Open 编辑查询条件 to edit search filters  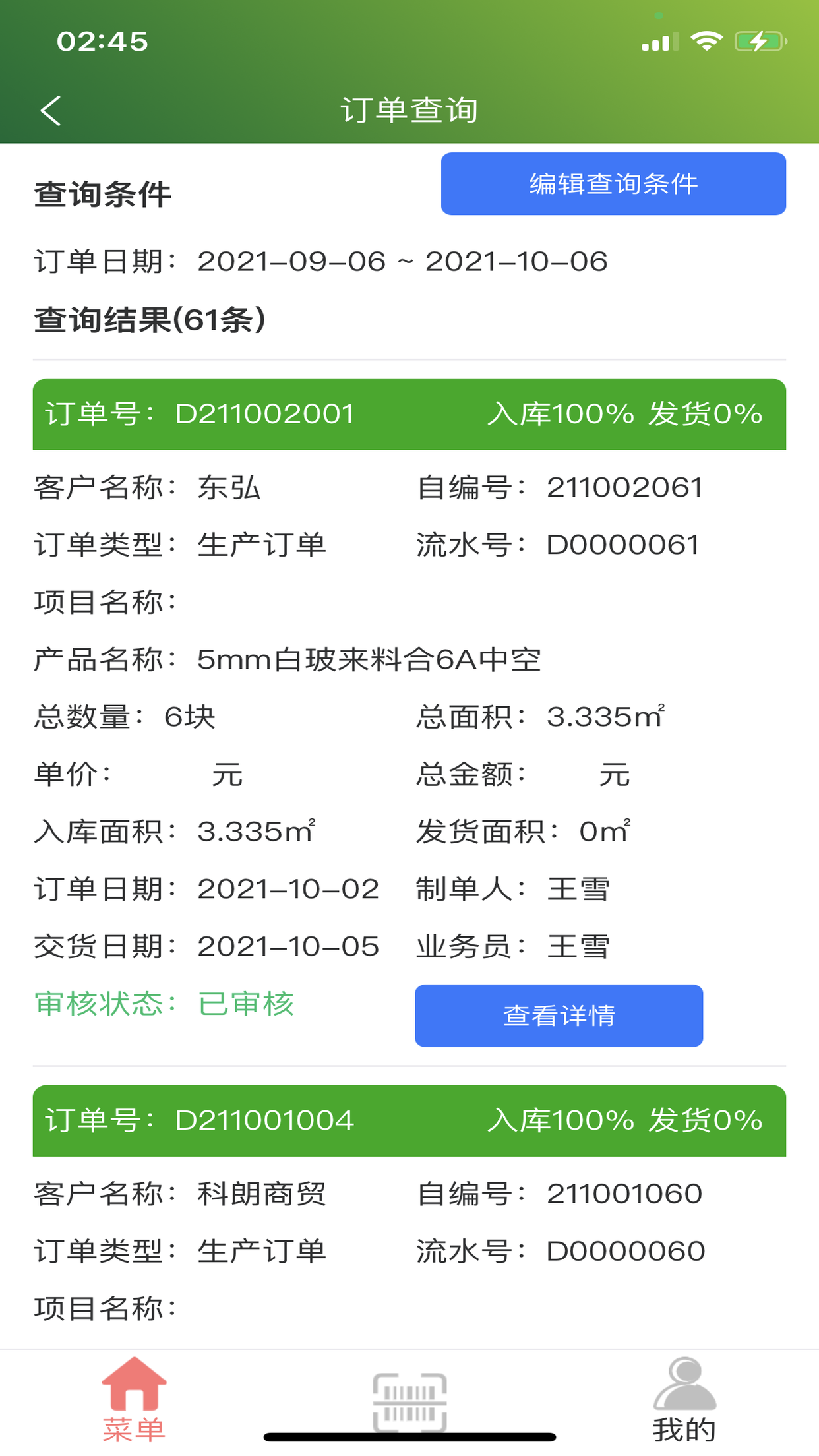(x=613, y=185)
